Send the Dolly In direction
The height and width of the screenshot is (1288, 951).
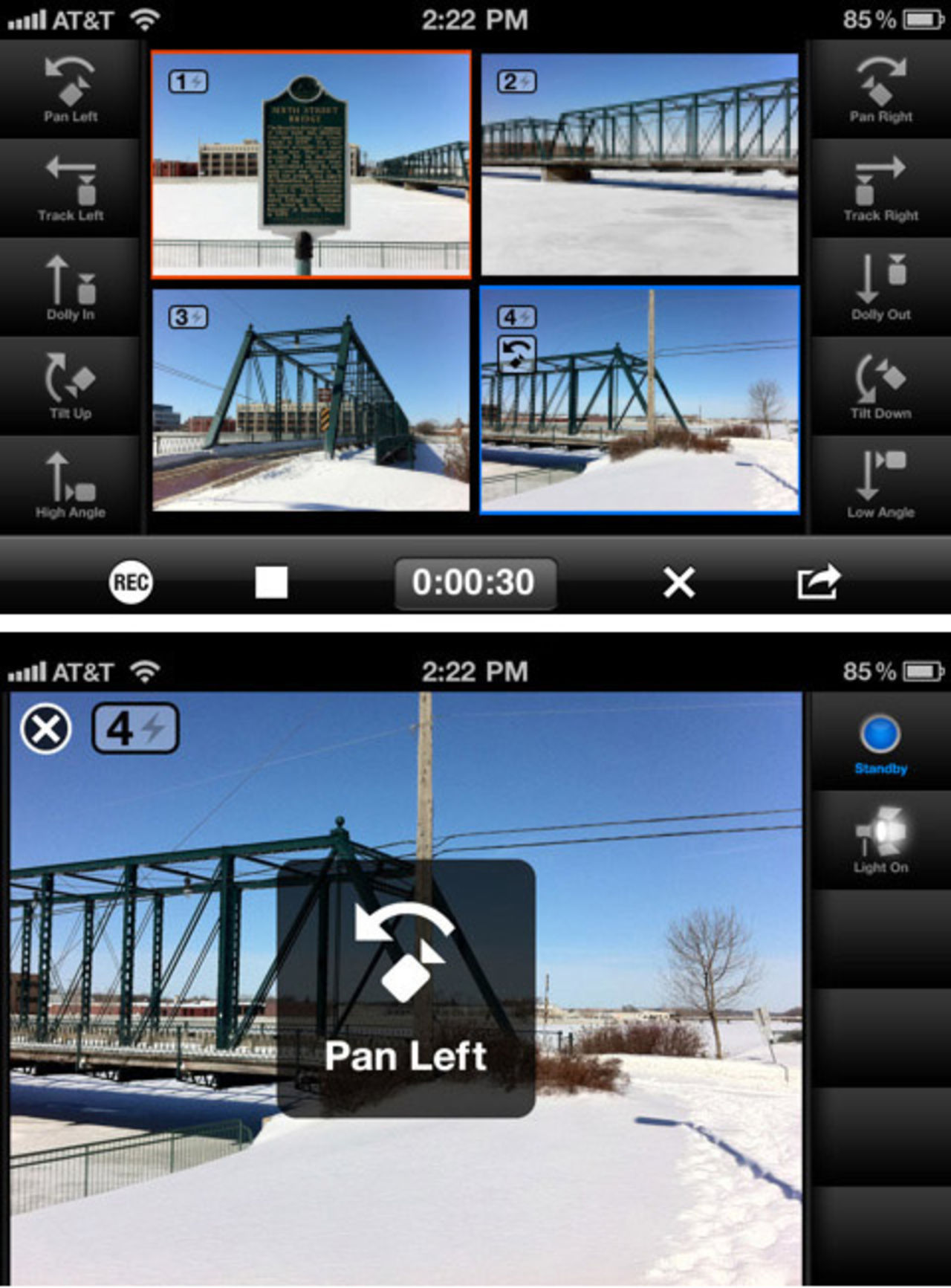pos(70,288)
